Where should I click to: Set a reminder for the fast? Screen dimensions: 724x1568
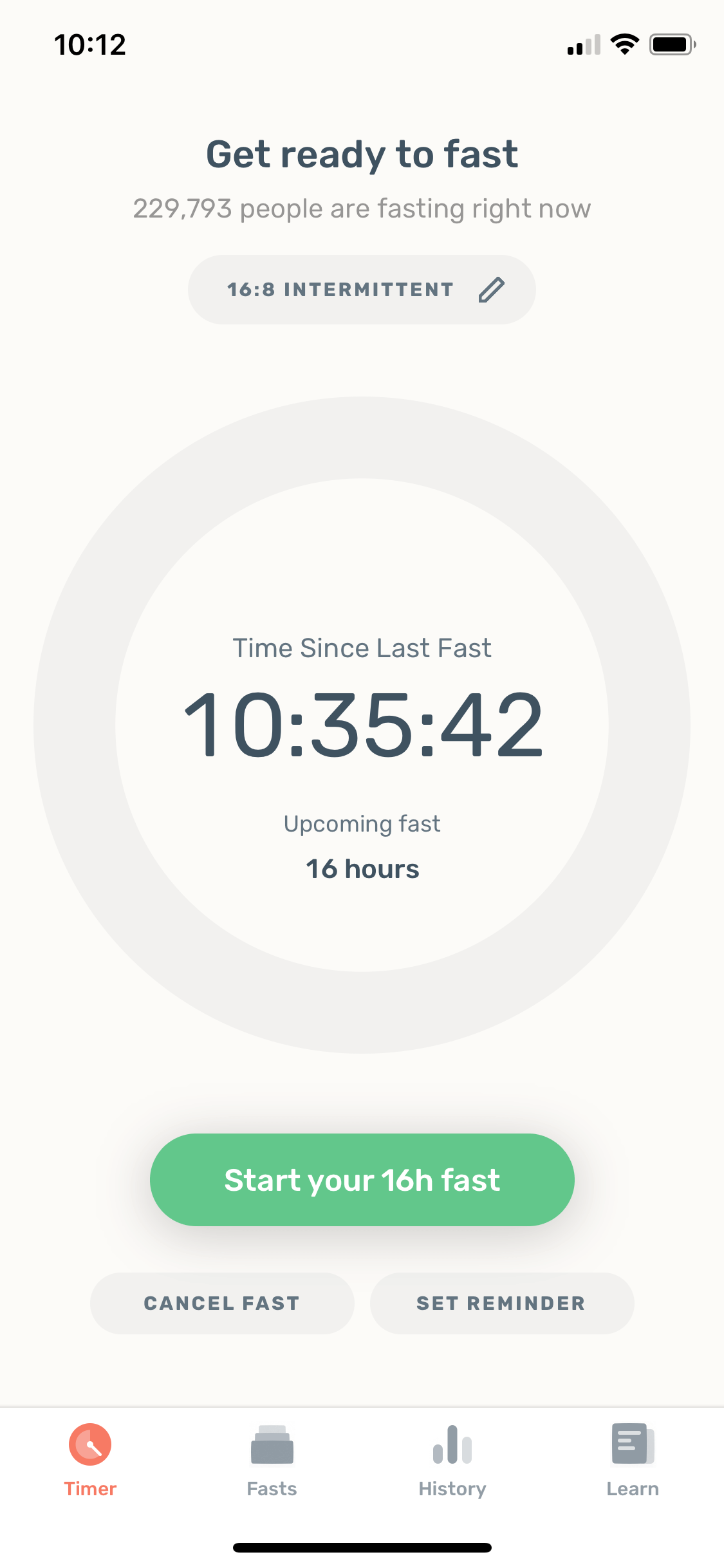point(502,1303)
